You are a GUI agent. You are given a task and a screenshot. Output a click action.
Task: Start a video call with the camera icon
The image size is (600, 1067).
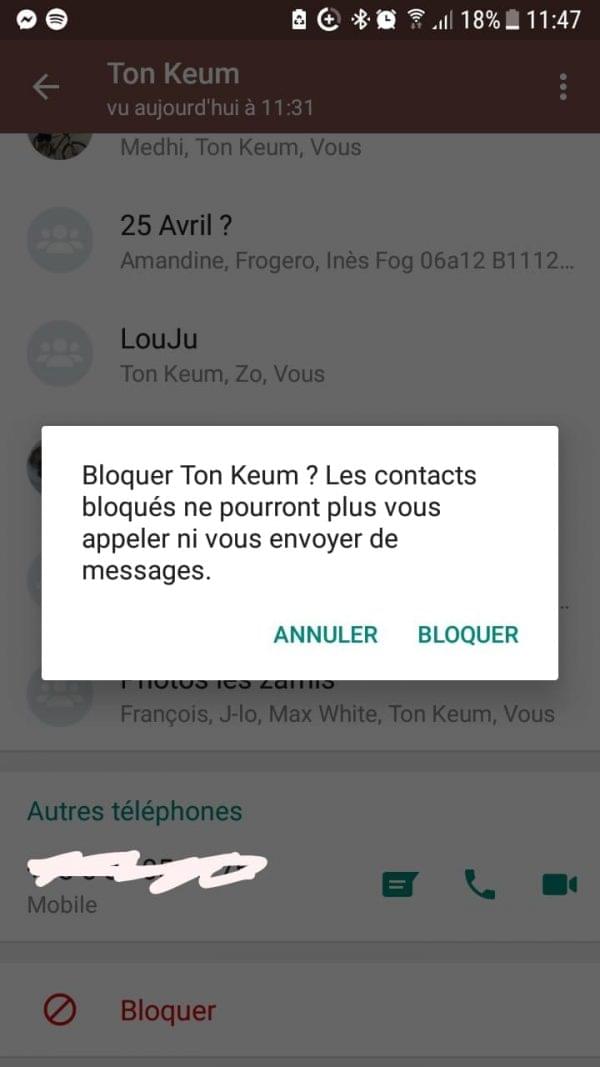[559, 884]
